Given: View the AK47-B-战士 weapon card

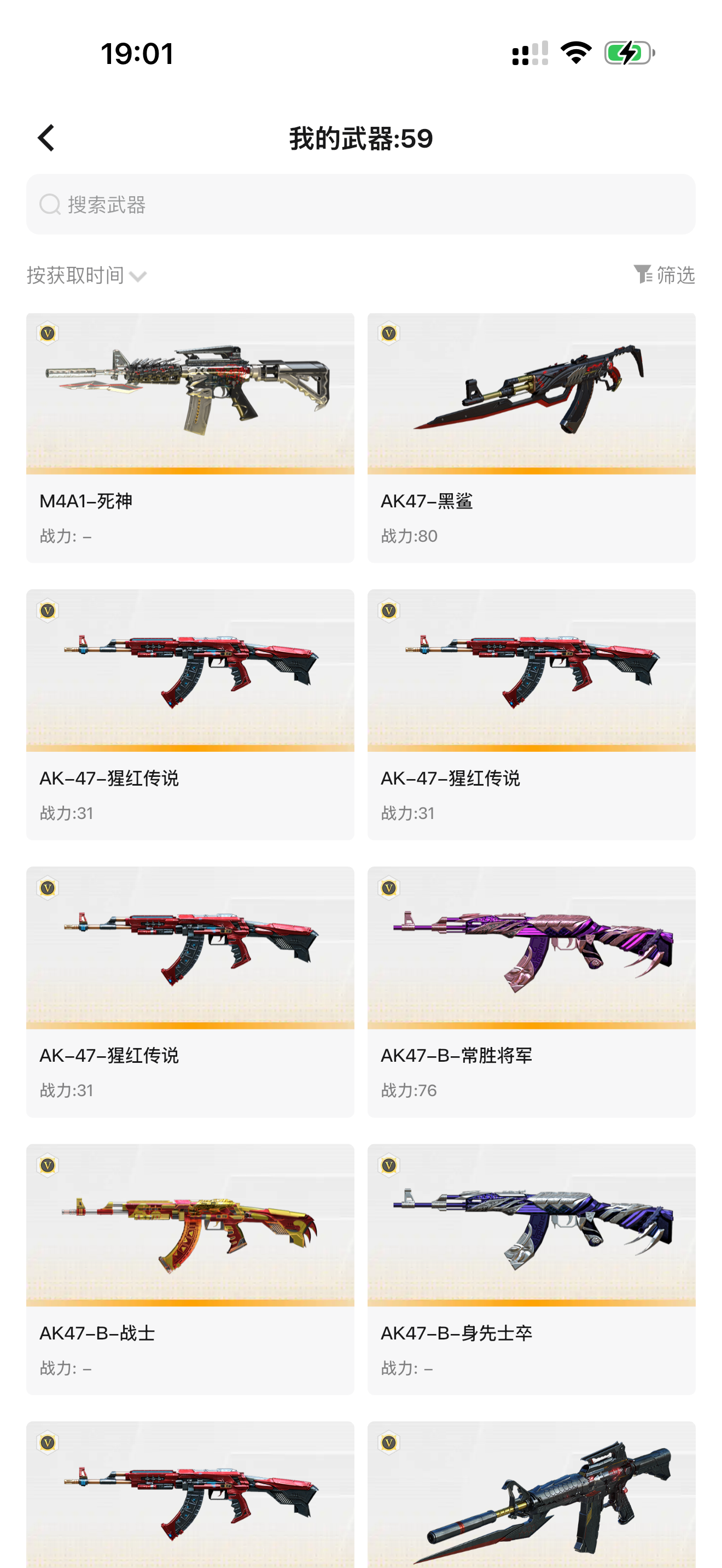Looking at the screenshot, I should (x=190, y=1269).
